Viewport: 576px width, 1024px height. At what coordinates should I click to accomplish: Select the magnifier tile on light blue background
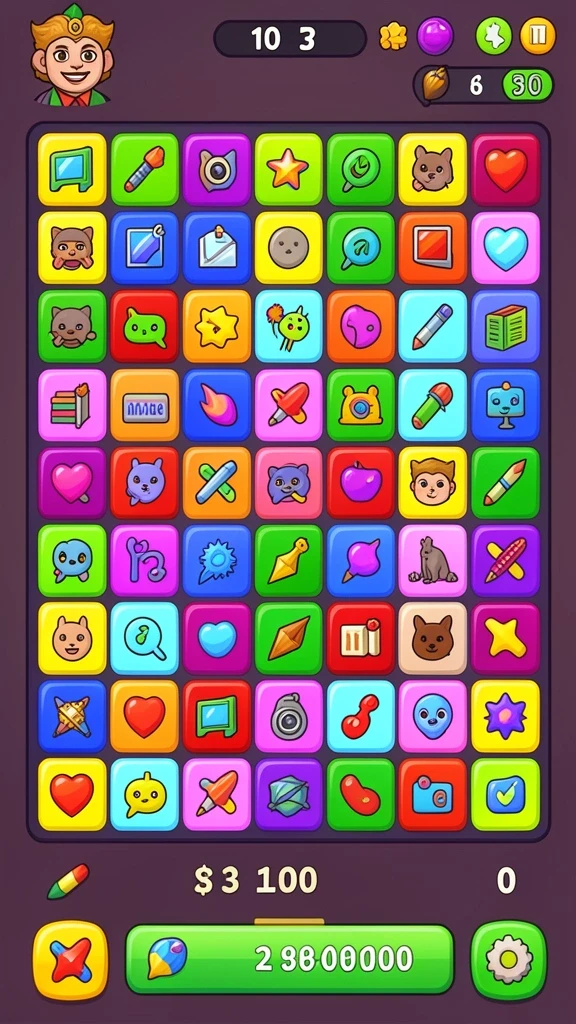coord(144,638)
